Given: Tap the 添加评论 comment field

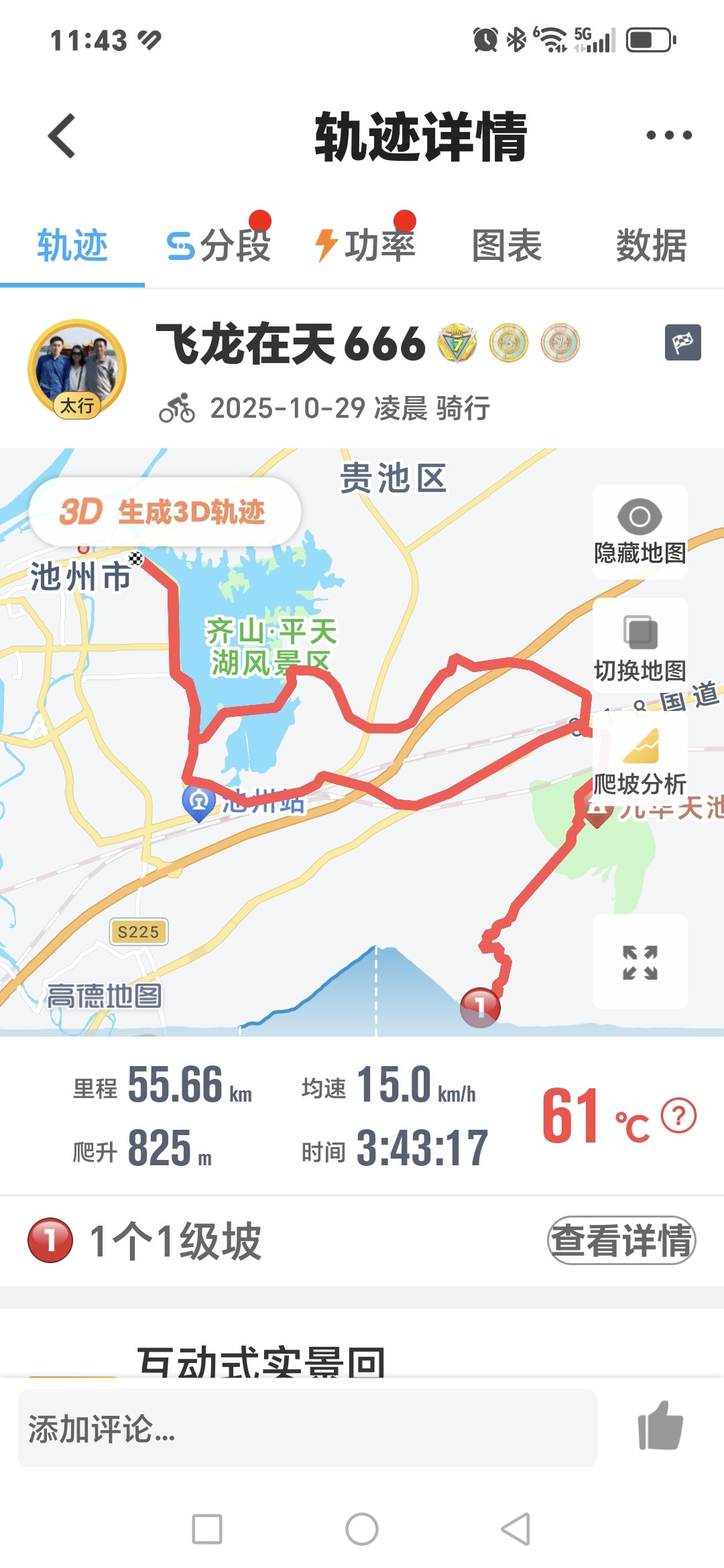Looking at the screenshot, I should click(x=307, y=1428).
